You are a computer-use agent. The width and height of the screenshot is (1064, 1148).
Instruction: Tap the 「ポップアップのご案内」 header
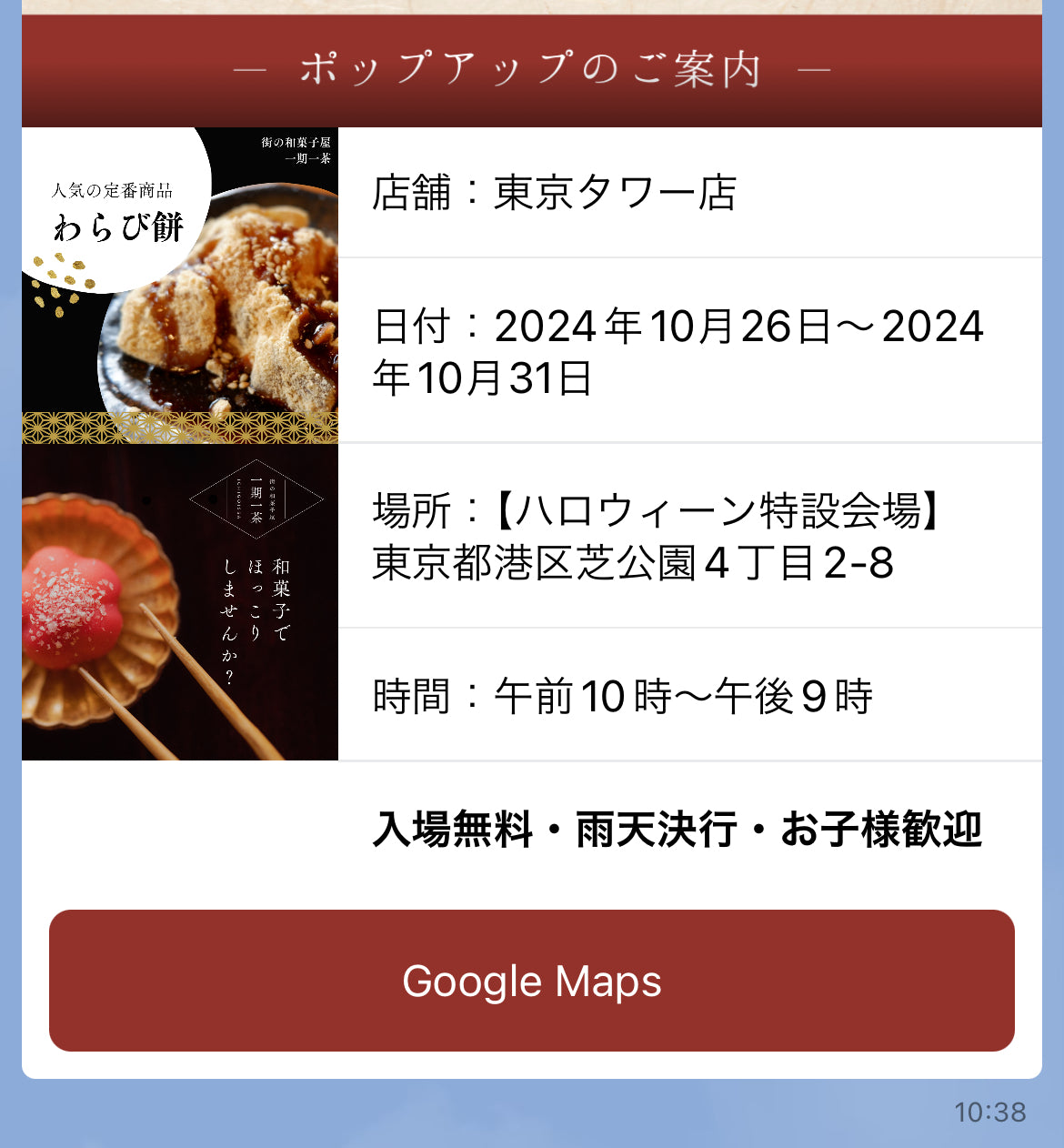[x=532, y=71]
